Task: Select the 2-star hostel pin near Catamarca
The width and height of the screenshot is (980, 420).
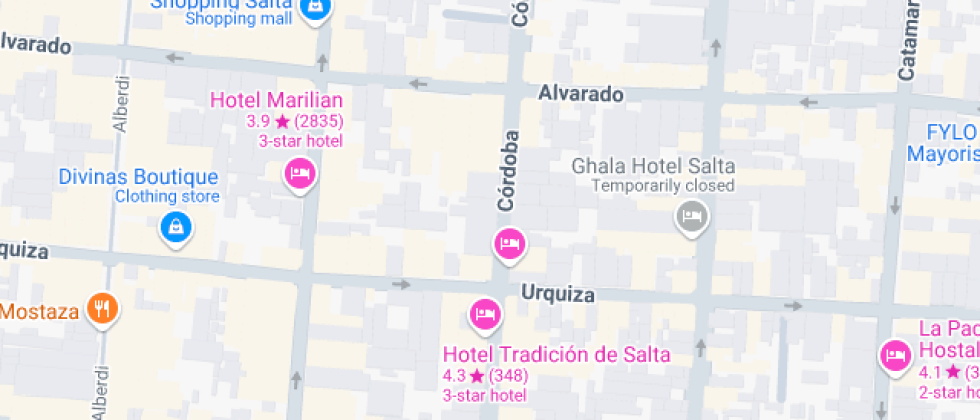Action: click(x=893, y=355)
